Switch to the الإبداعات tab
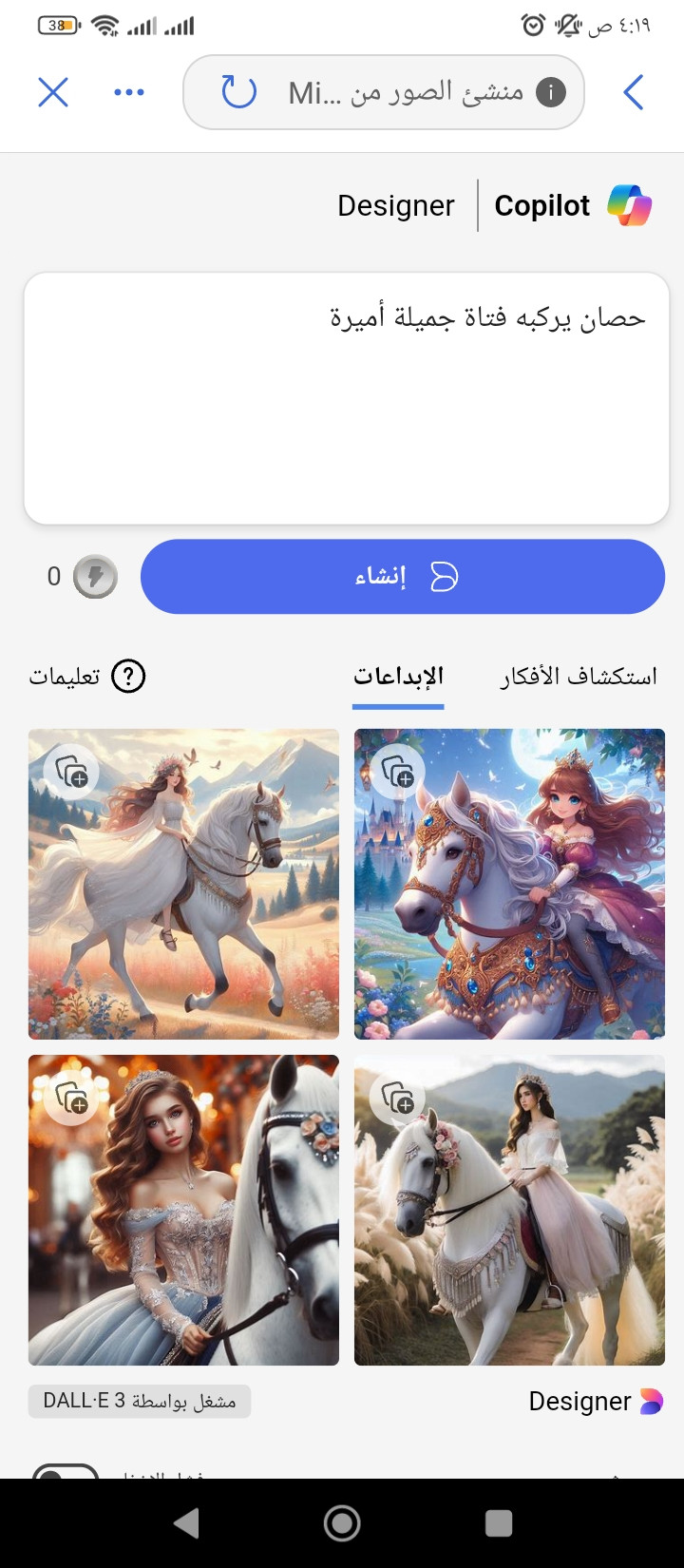The width and height of the screenshot is (684, 1568). click(398, 677)
